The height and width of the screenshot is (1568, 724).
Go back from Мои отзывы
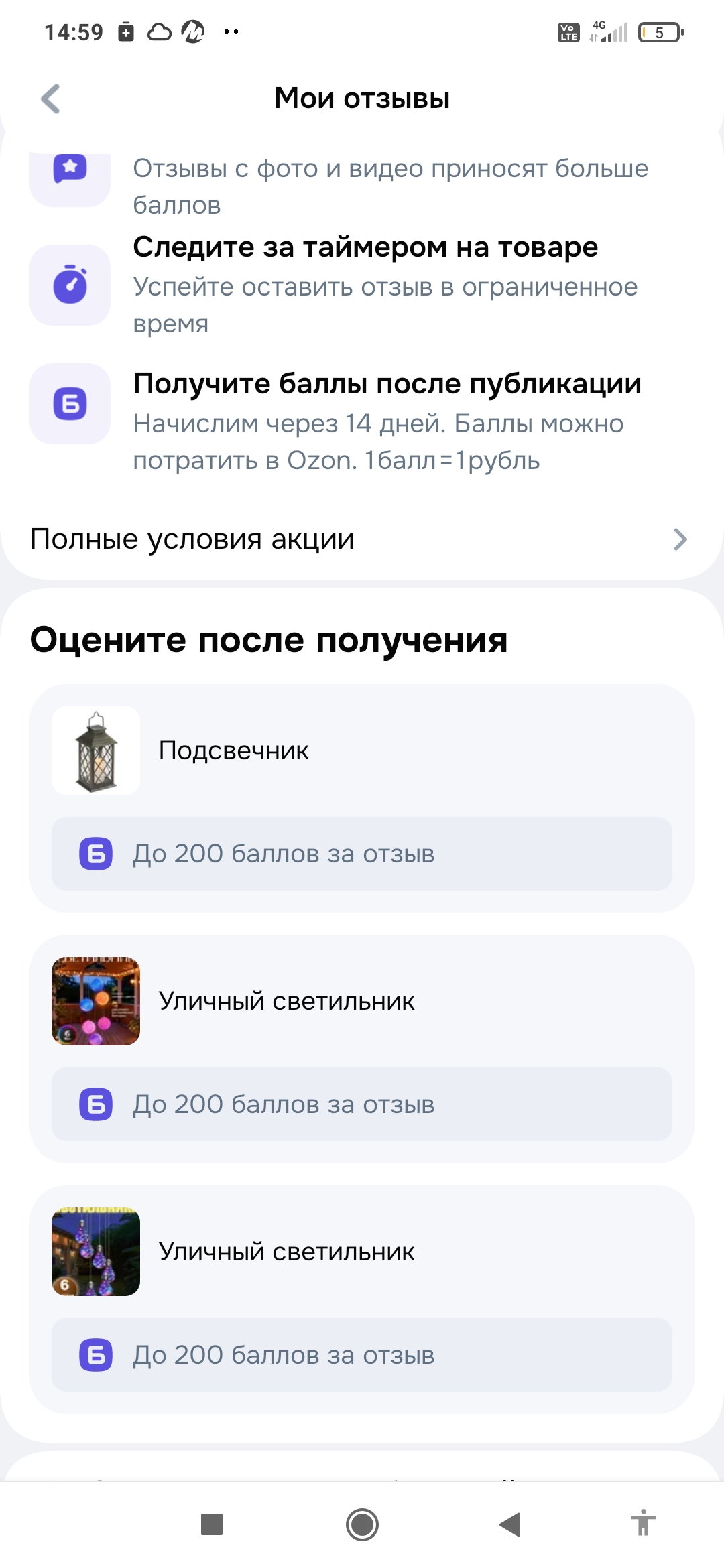click(x=51, y=99)
